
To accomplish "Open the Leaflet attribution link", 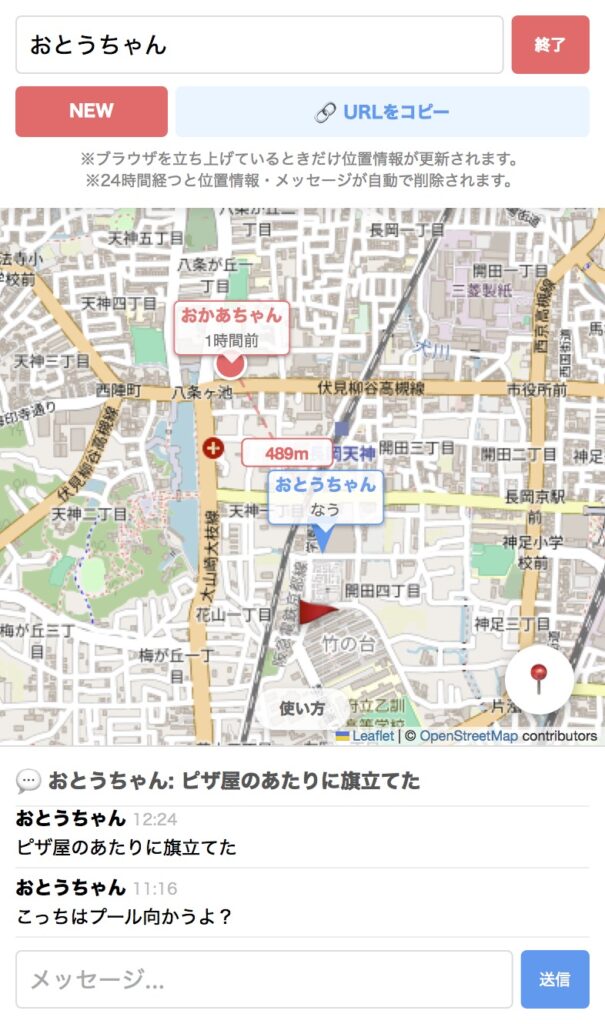I will 373,736.
